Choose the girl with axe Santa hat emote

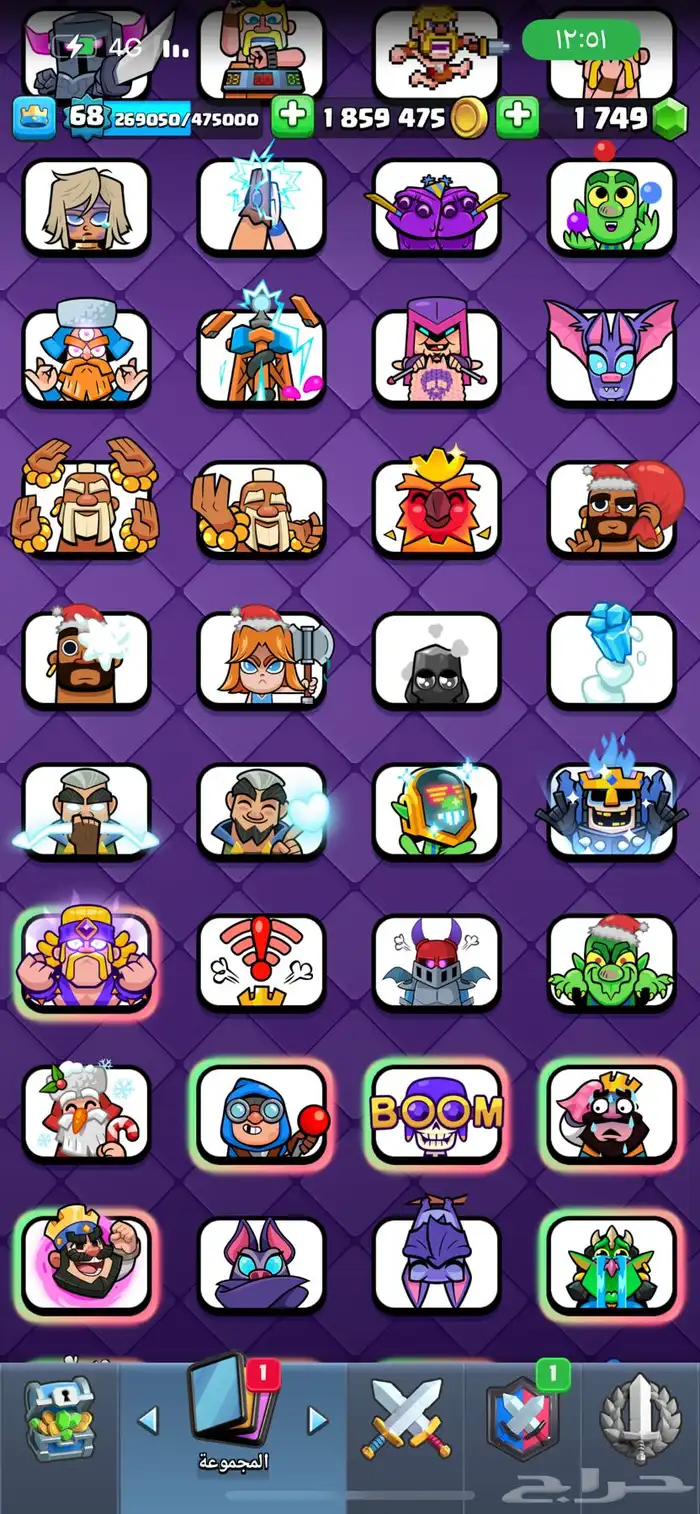261,658
